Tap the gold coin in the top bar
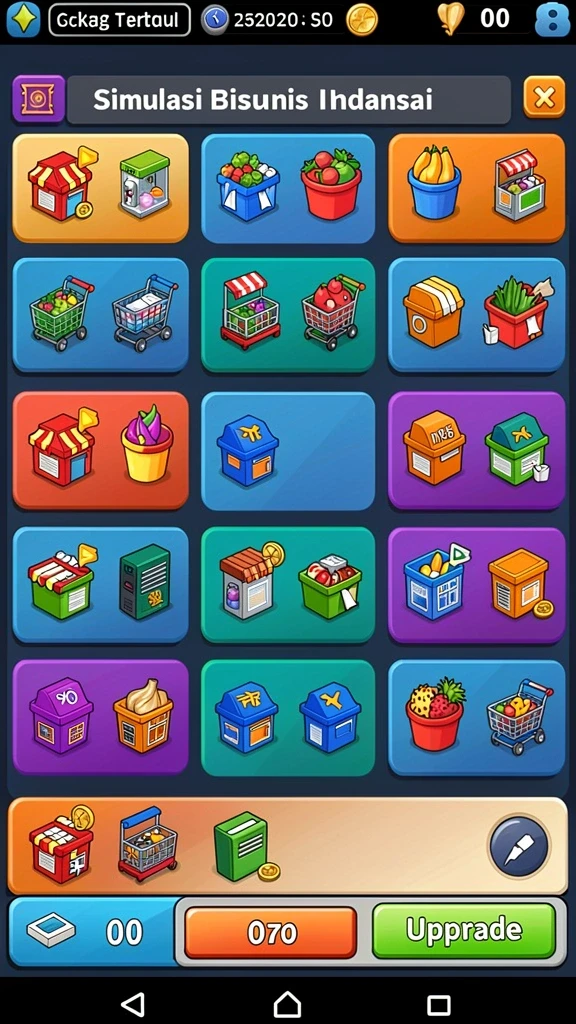The height and width of the screenshot is (1024, 576). (x=362, y=20)
